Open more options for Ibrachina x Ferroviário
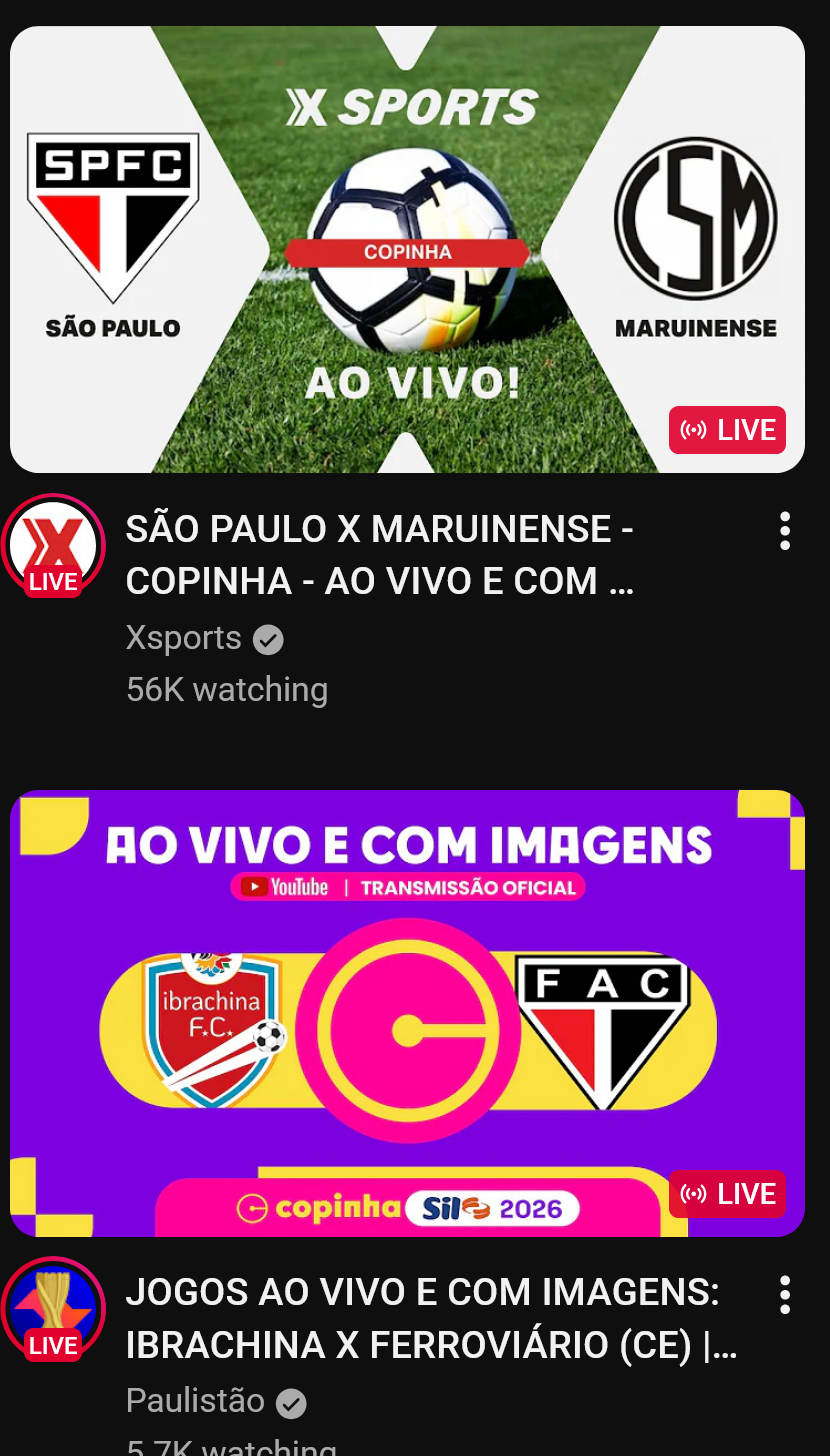This screenshot has height=1456, width=830. click(785, 1295)
